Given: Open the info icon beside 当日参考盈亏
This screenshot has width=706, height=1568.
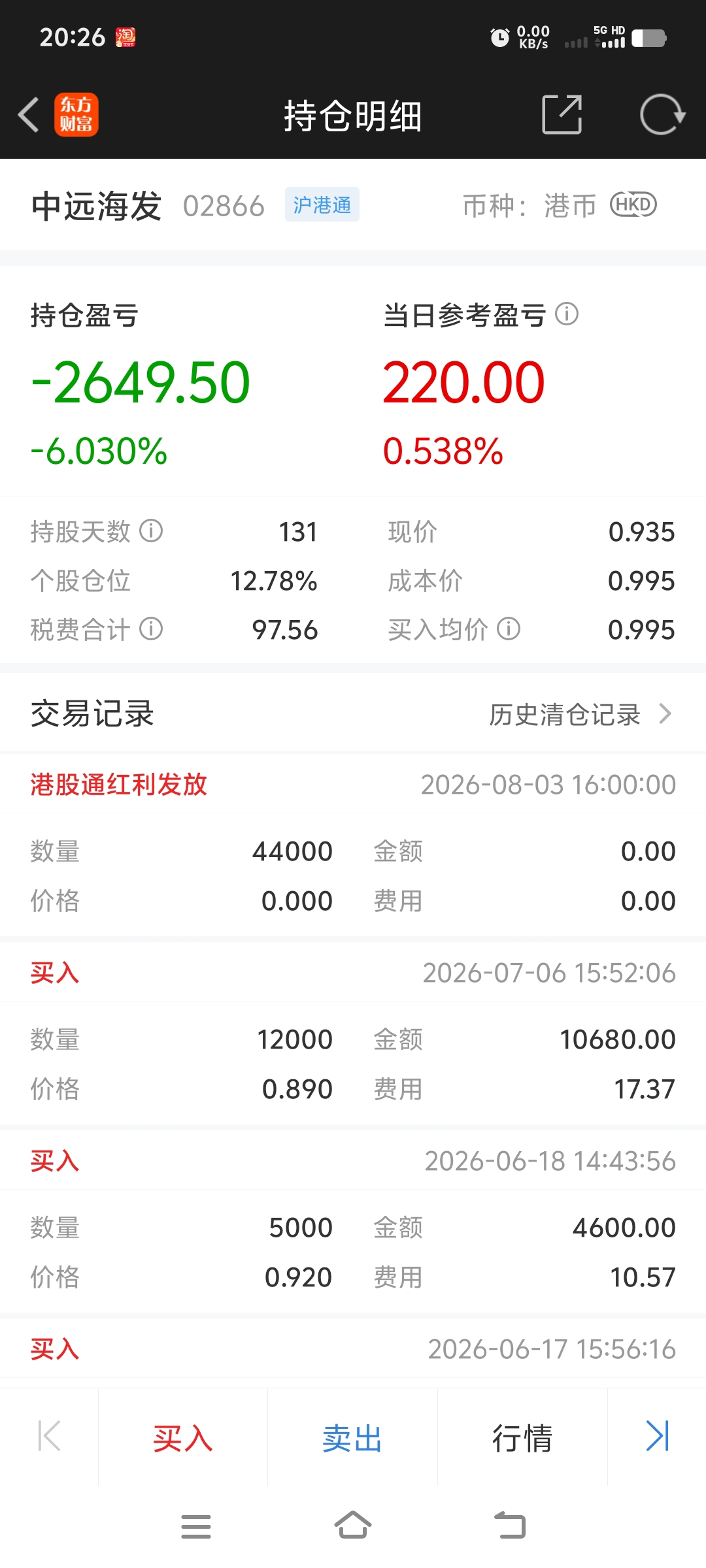Looking at the screenshot, I should coord(567,314).
